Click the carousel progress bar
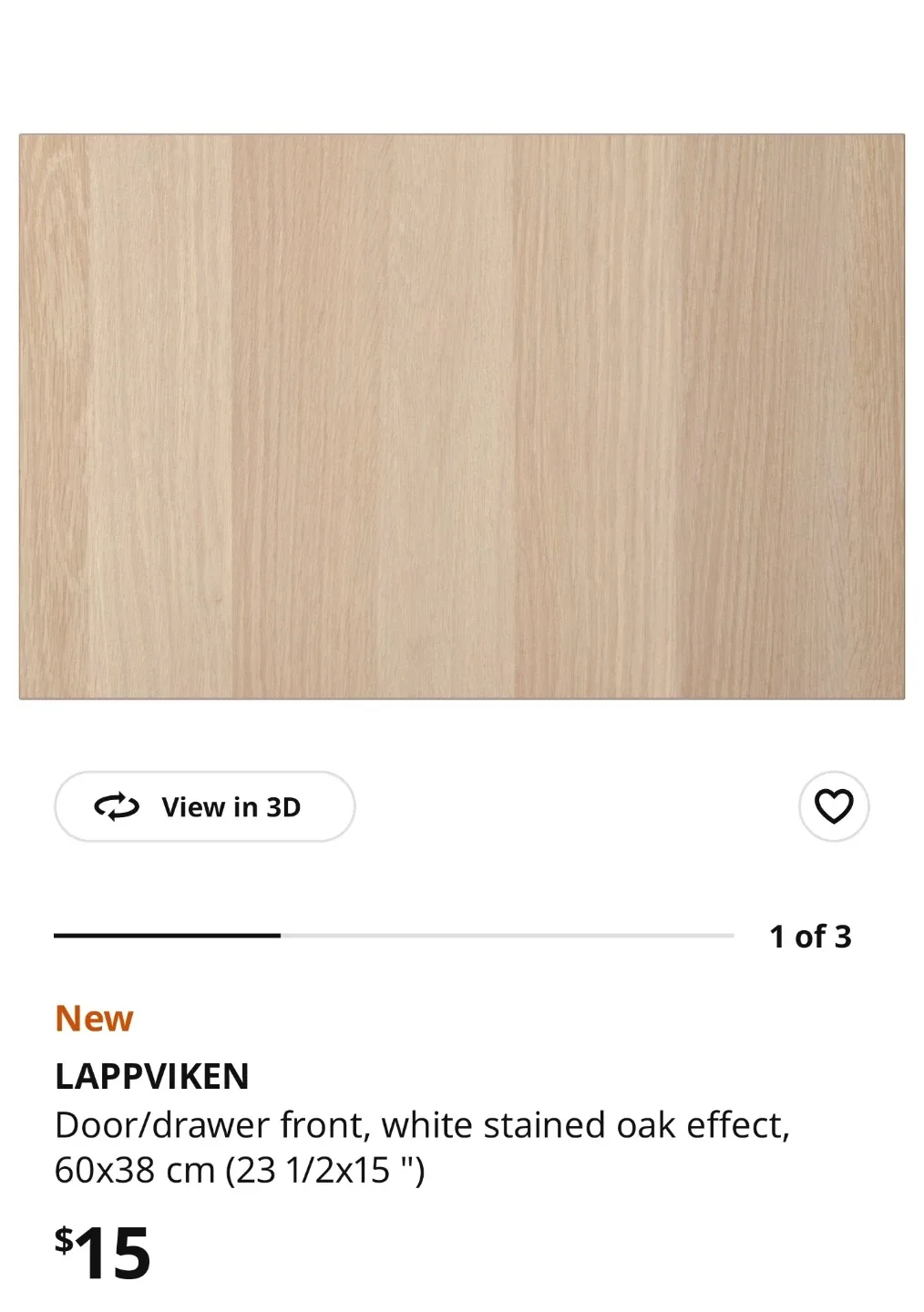924x1312 pixels. point(395,934)
